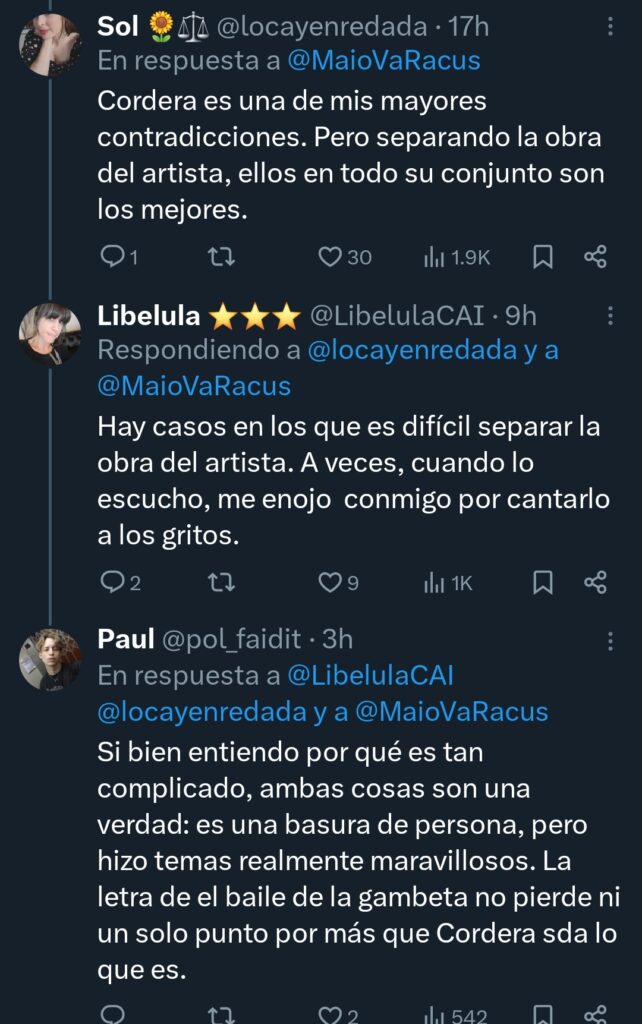The width and height of the screenshot is (642, 1024).
Task: Open Libelula's profile picture
Action: click(x=50, y=334)
